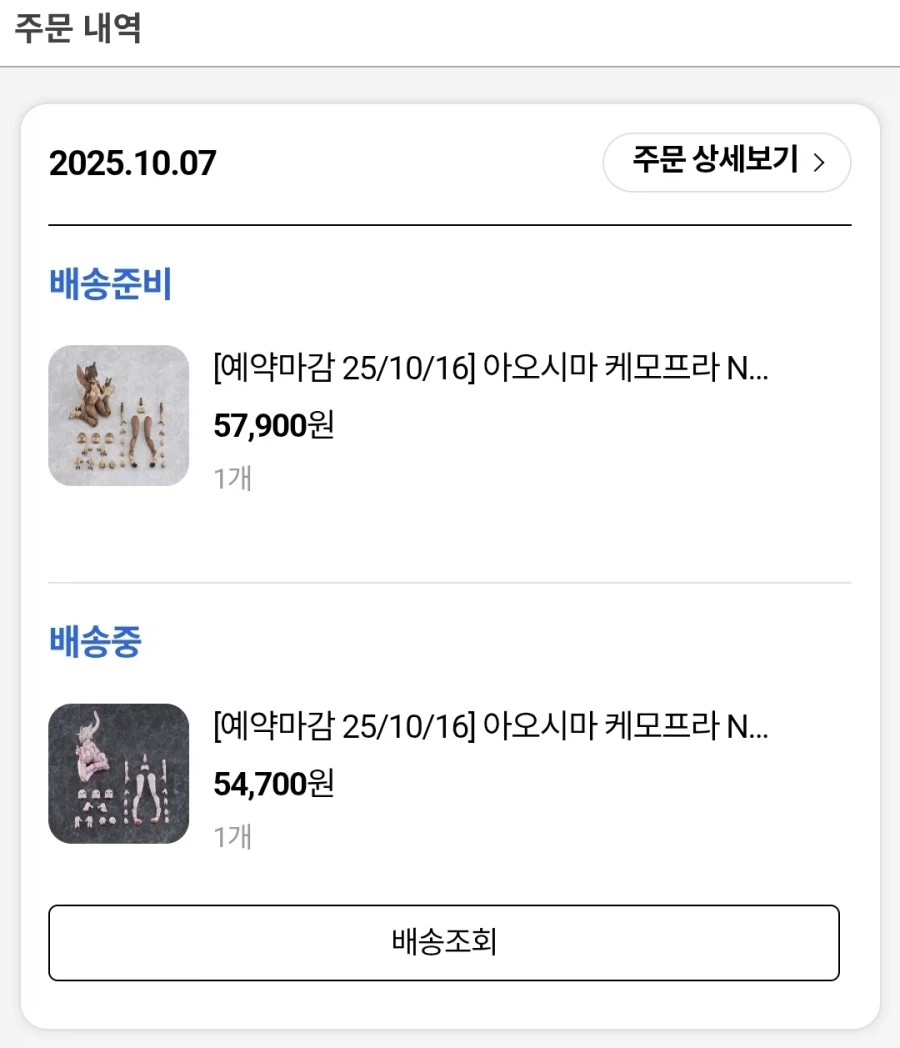The image size is (900, 1048).
Task: Click the 57,900원 price text
Action: point(272,425)
